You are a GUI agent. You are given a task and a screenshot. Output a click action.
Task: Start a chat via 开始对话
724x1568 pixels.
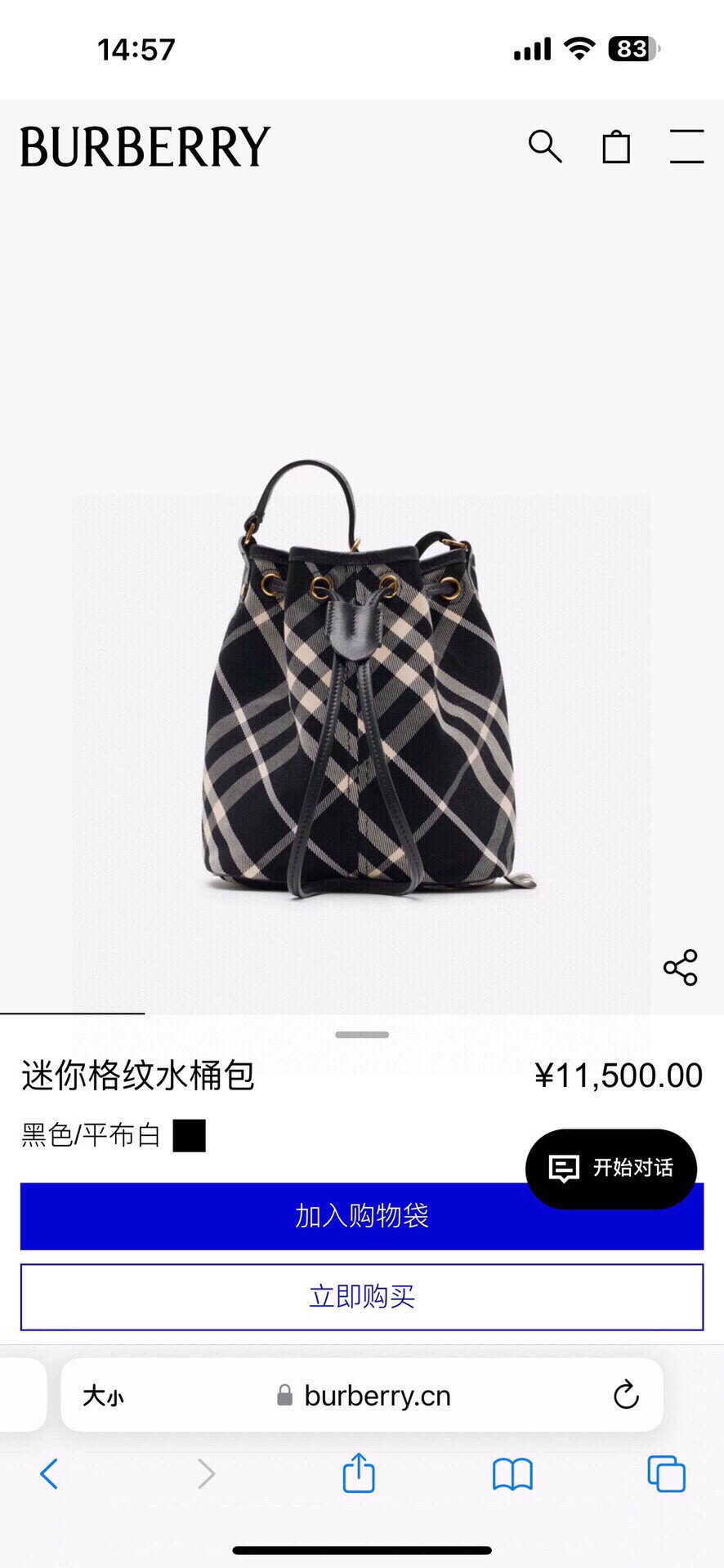[611, 1169]
